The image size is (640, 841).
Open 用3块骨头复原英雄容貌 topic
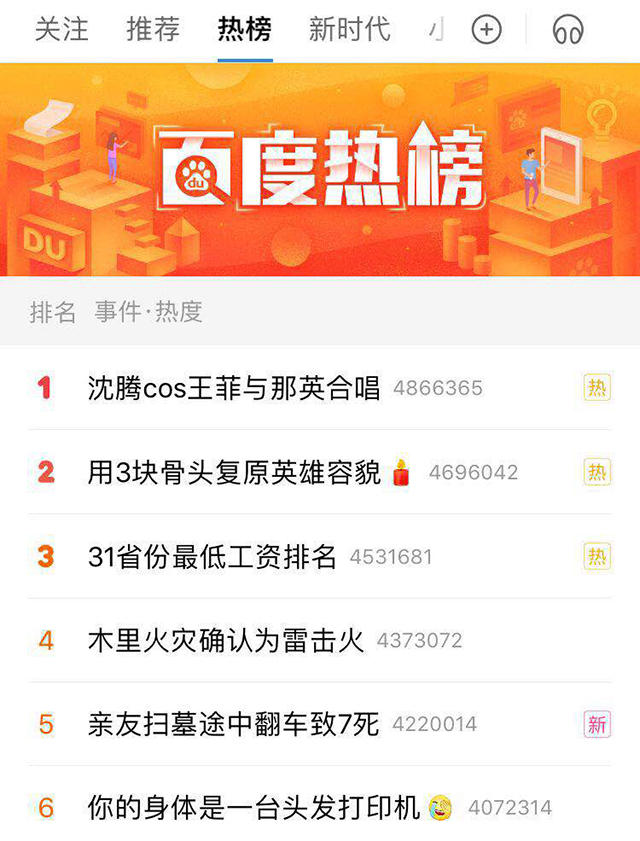234,472
